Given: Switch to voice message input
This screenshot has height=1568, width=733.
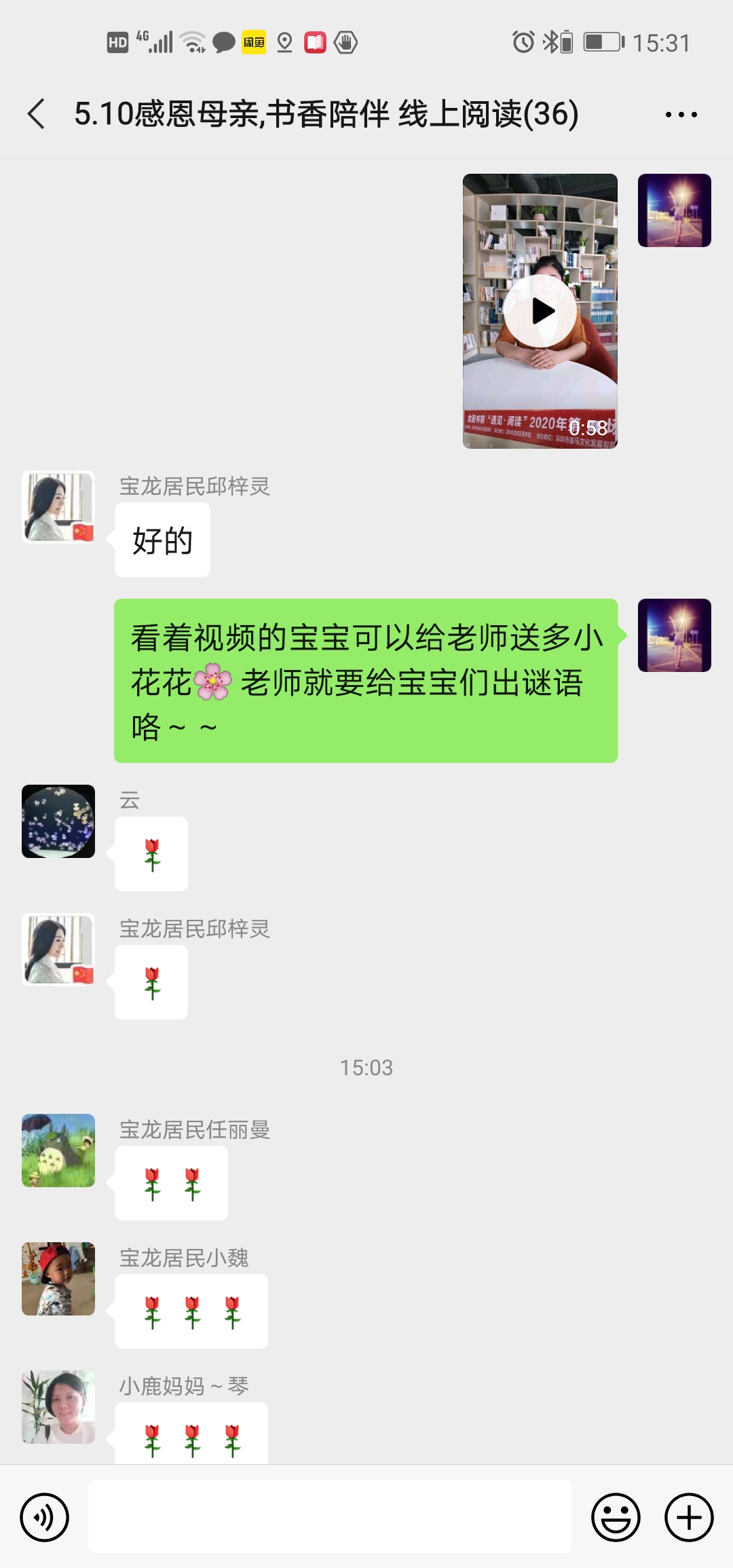Looking at the screenshot, I should (x=44, y=1517).
